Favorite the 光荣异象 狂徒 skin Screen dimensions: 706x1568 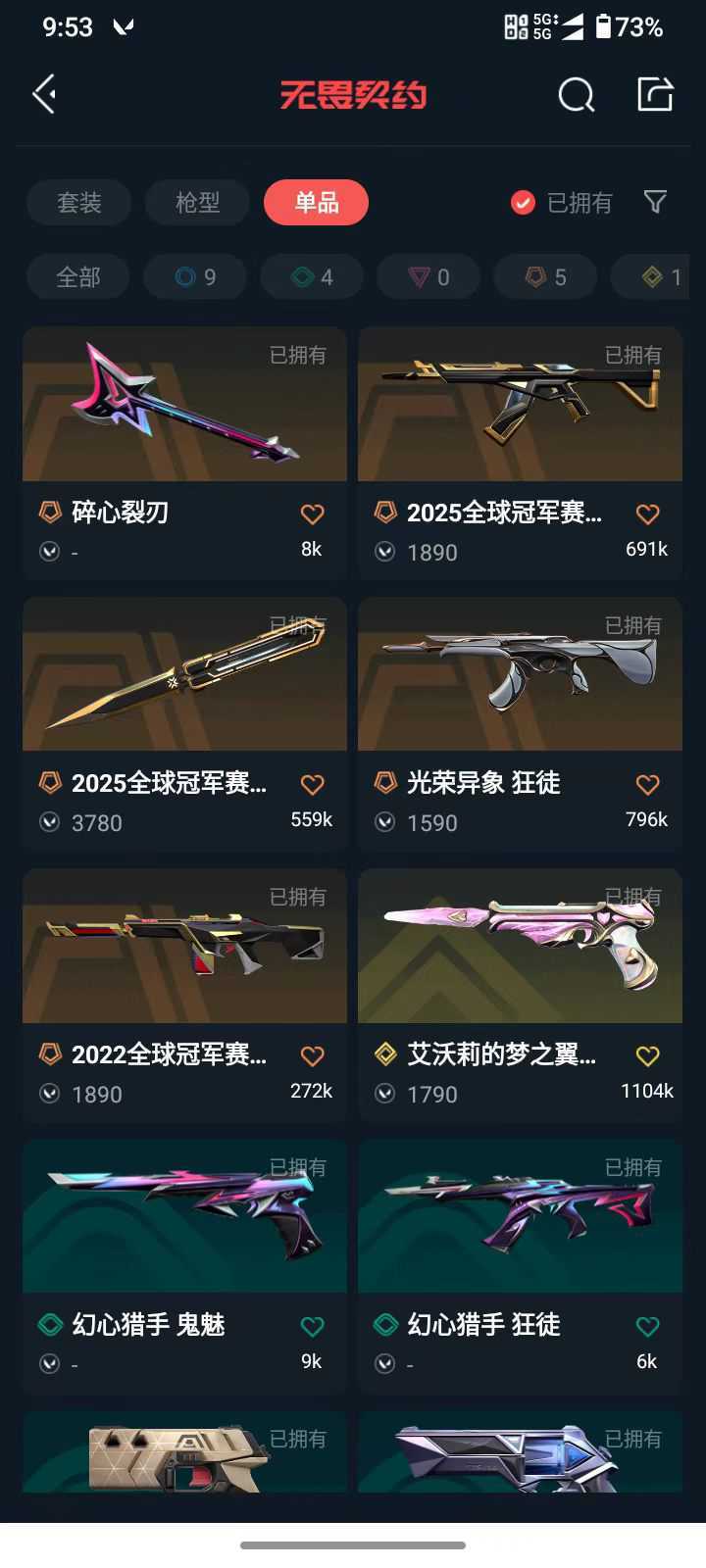coord(648,784)
